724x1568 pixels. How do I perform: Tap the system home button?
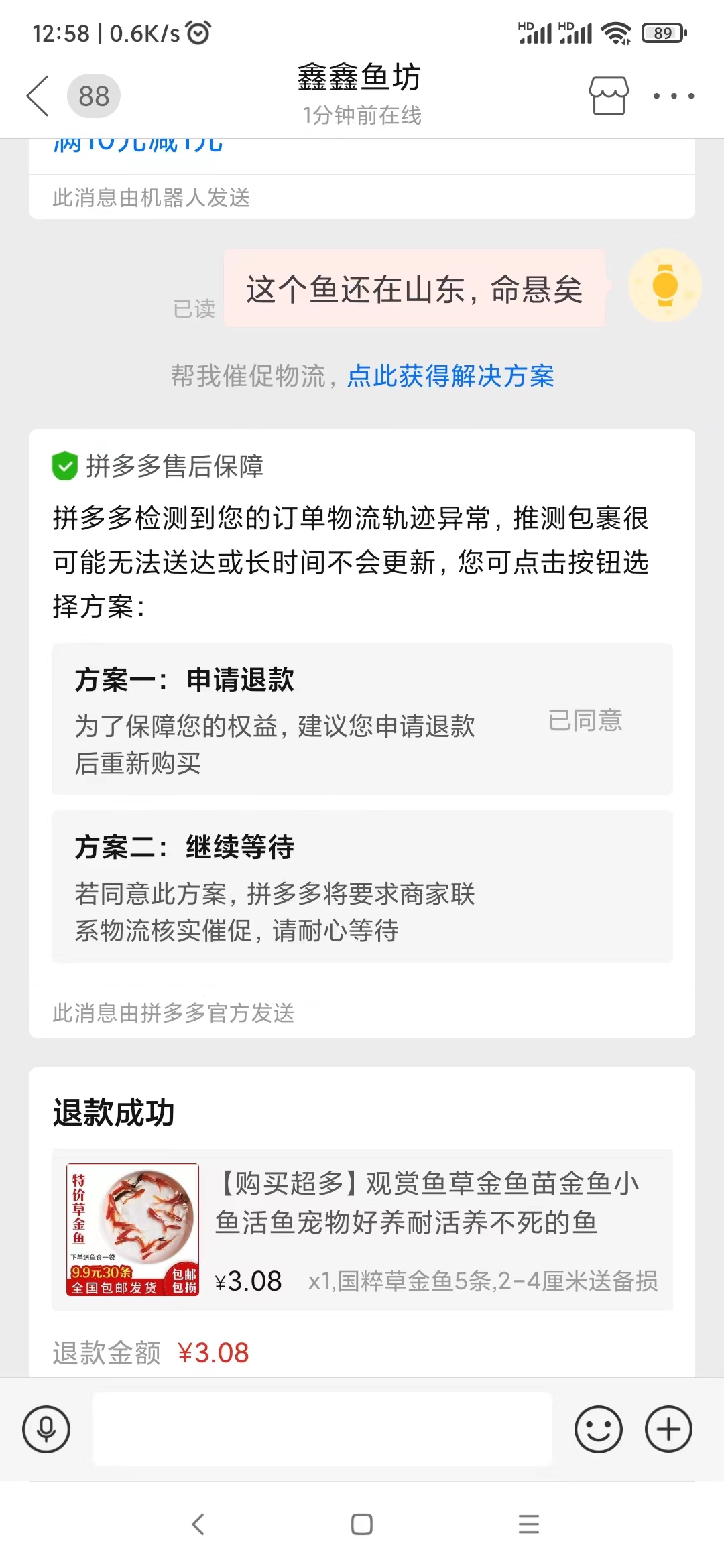tap(362, 1524)
